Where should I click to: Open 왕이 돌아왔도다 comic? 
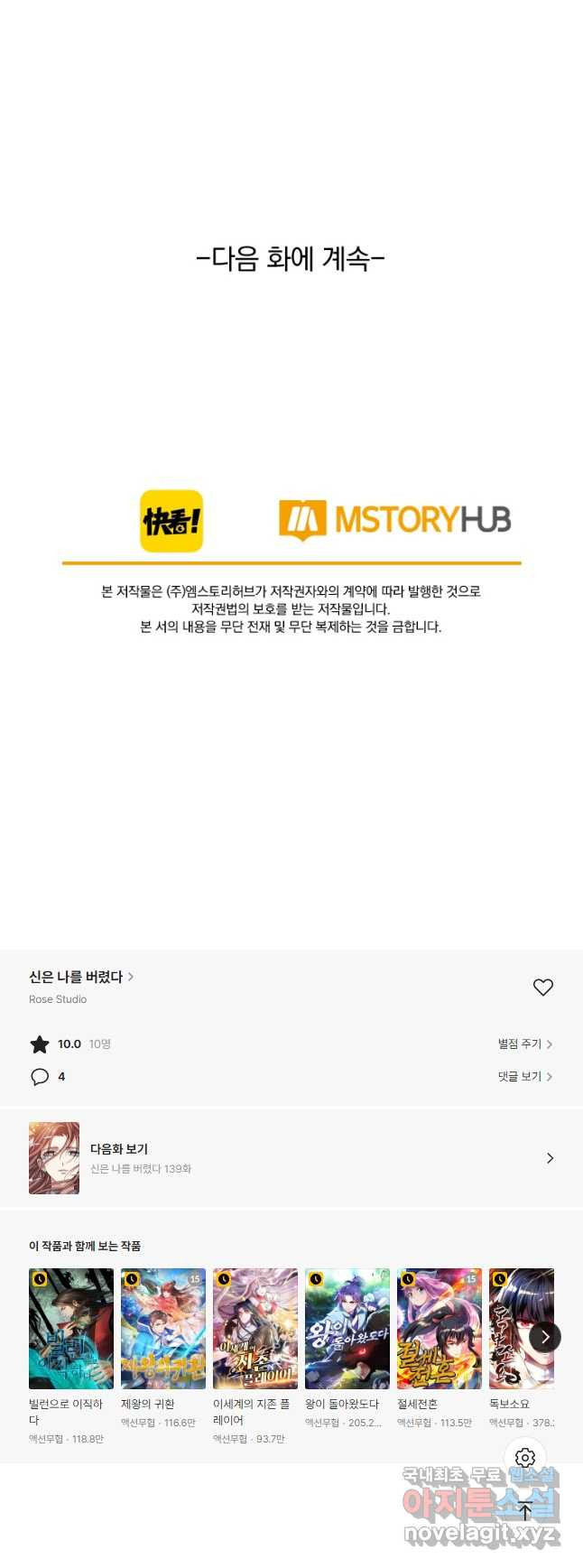click(x=347, y=1329)
